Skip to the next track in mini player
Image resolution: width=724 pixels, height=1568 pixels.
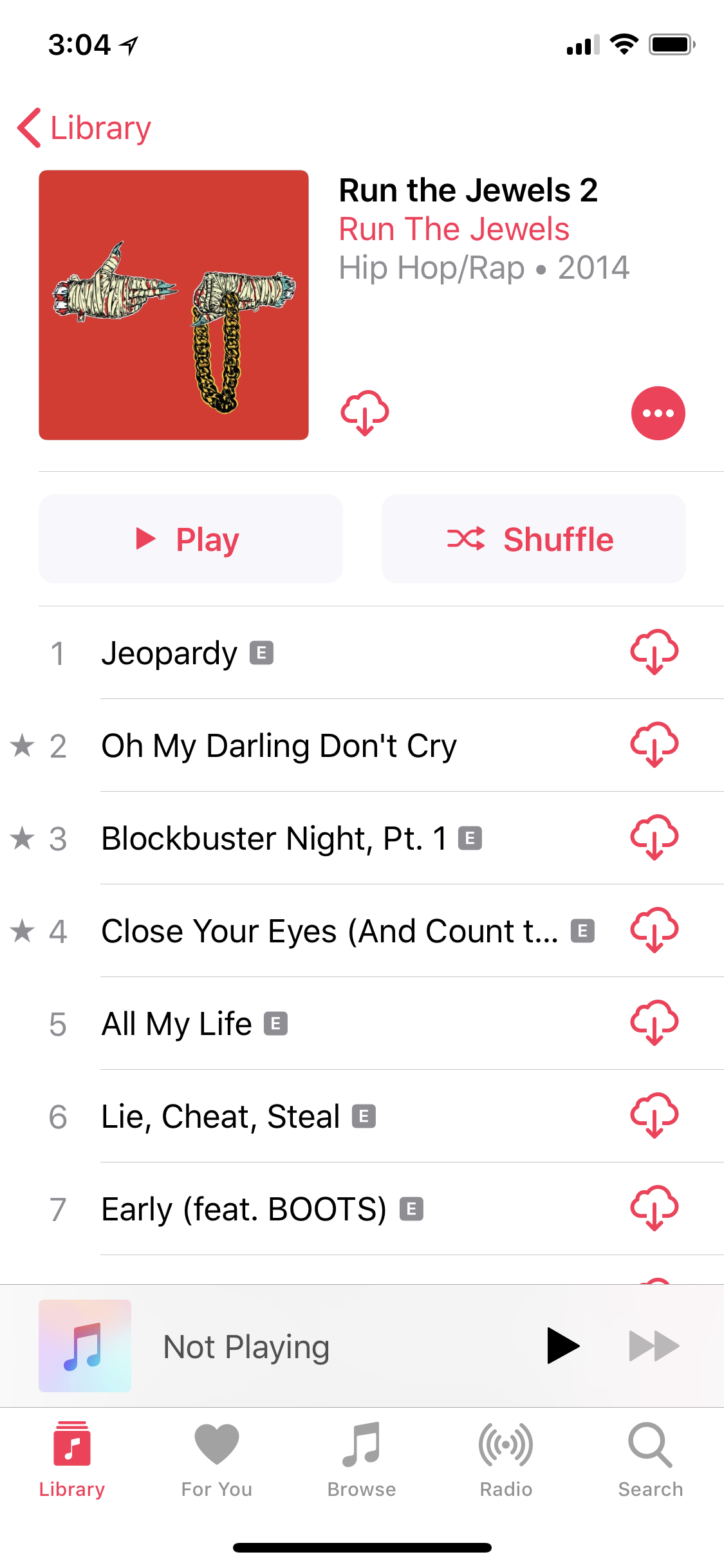[654, 1346]
